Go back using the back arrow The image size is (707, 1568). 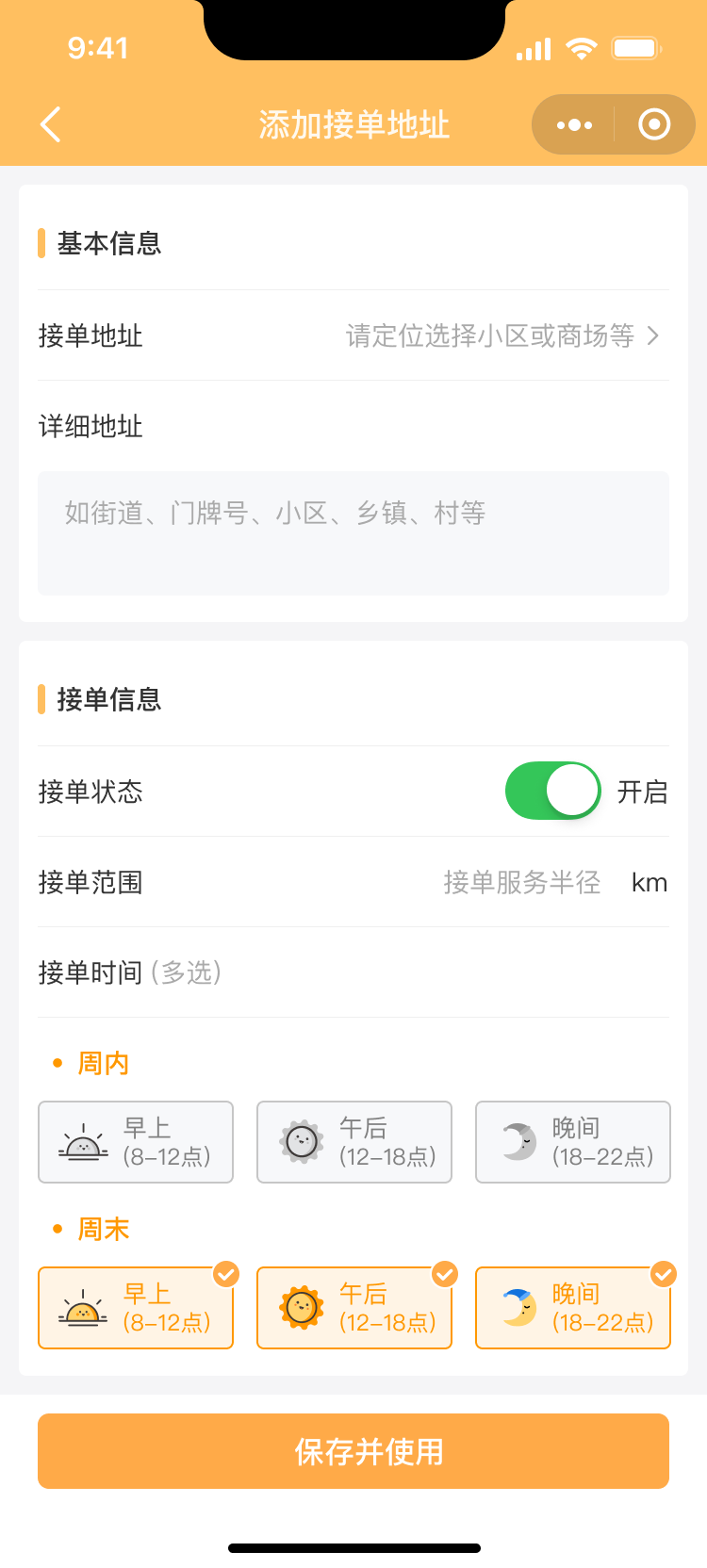coord(51,124)
